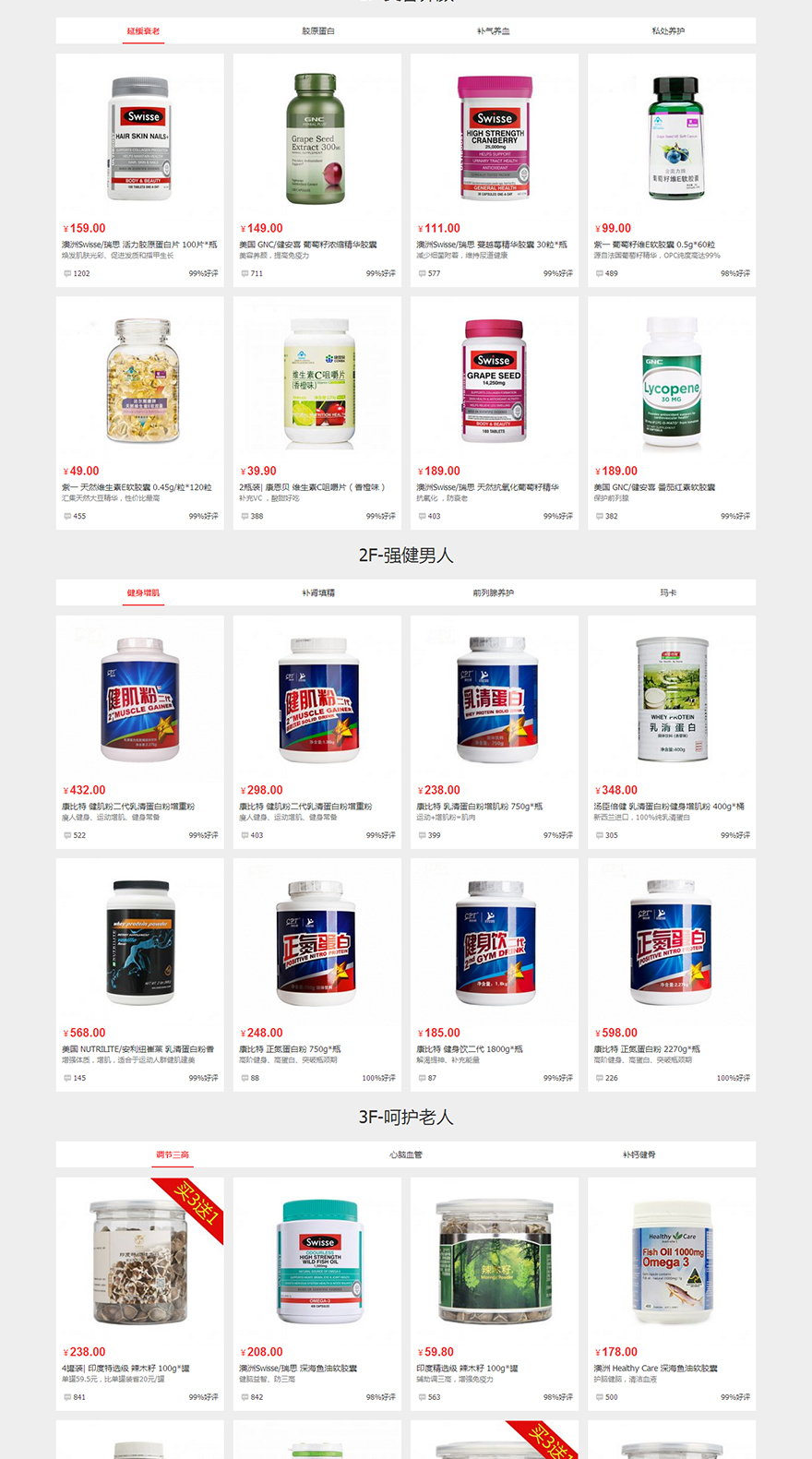Open Swisse Hair Skin Nails ¥159.00 product
The height and width of the screenshot is (1459, 812).
(x=139, y=138)
